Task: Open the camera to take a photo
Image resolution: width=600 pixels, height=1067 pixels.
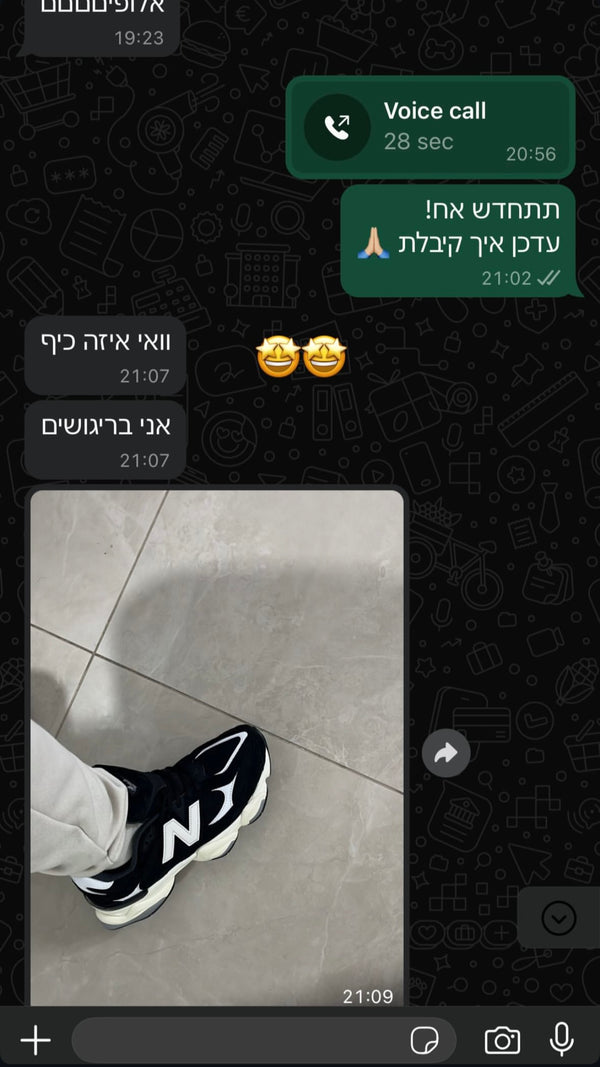Action: (x=502, y=1040)
